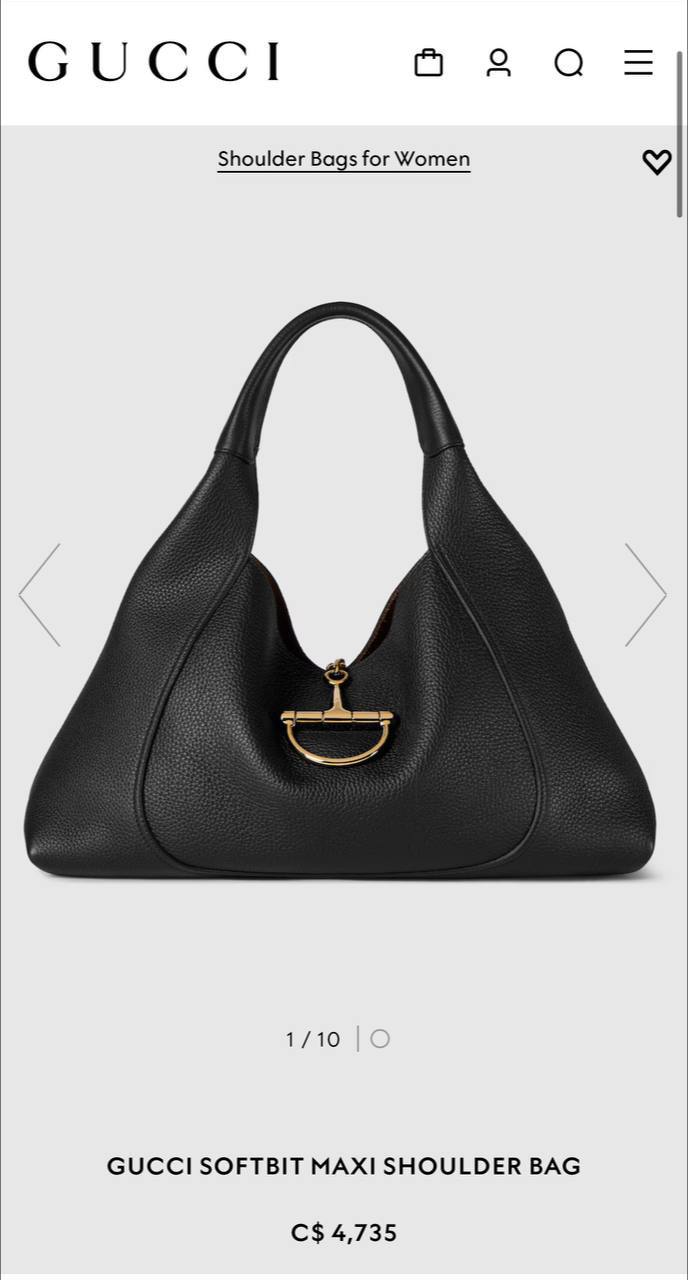Show the previous product image
The height and width of the screenshot is (1280, 688).
tap(40, 594)
